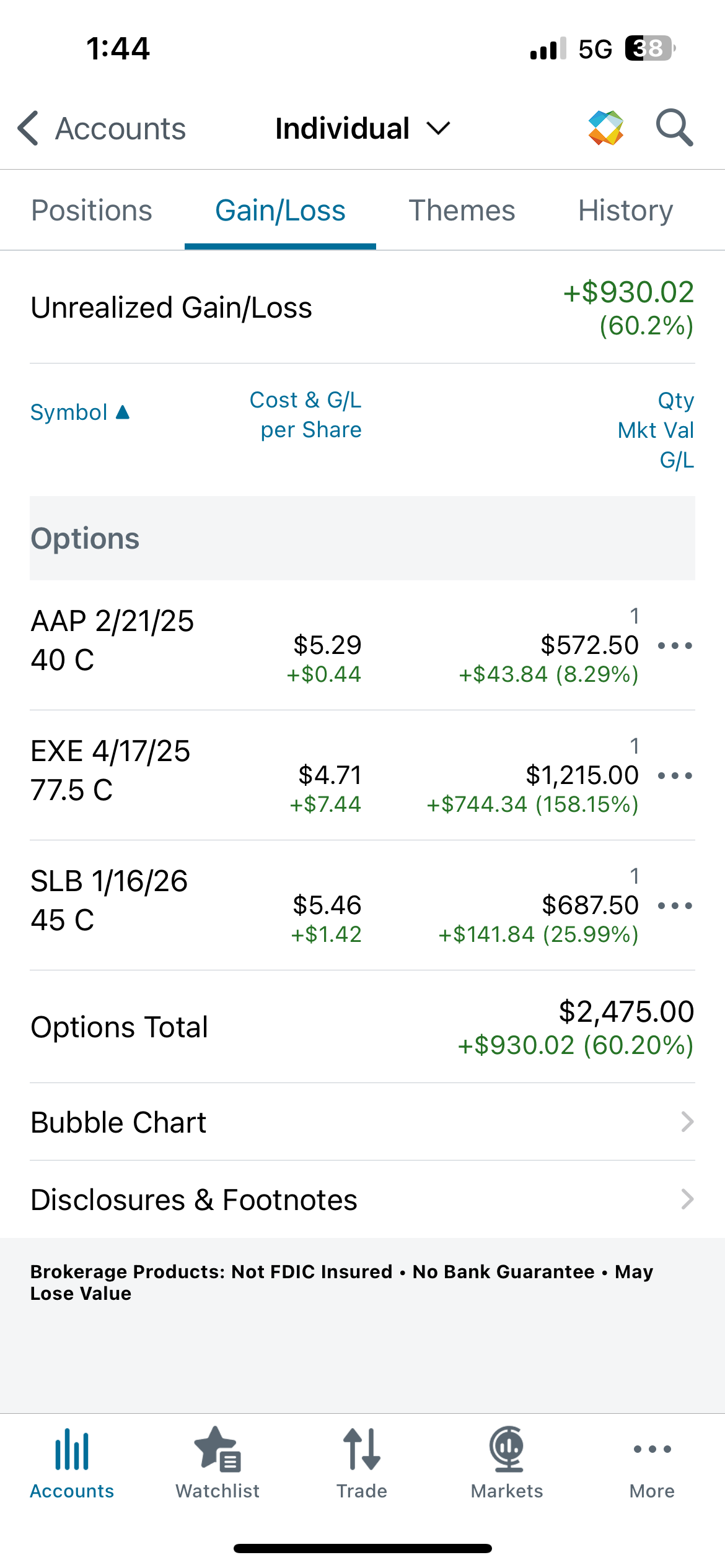Expand the Individual account dropdown
This screenshot has height=1568, width=725.
(362, 129)
